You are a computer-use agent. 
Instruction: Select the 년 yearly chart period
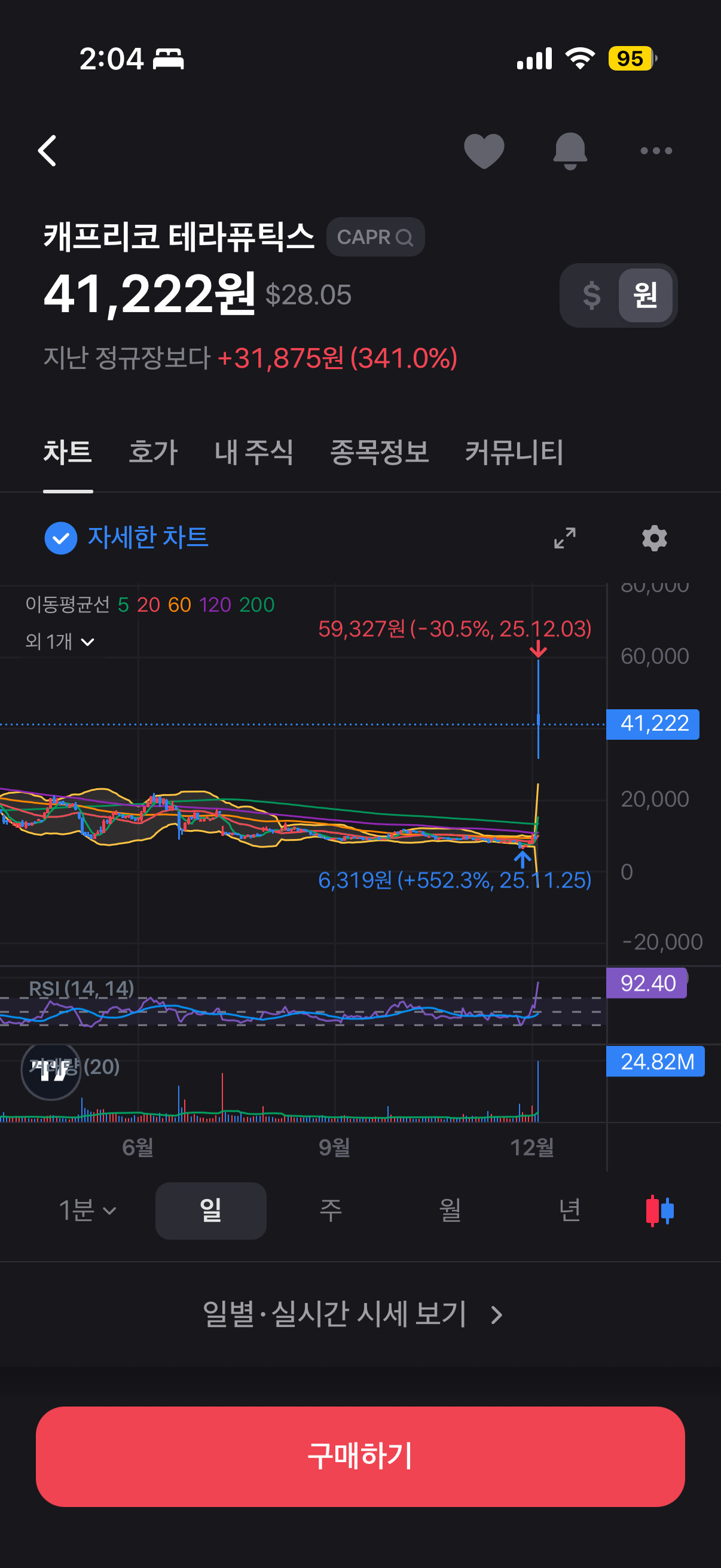(x=569, y=1210)
